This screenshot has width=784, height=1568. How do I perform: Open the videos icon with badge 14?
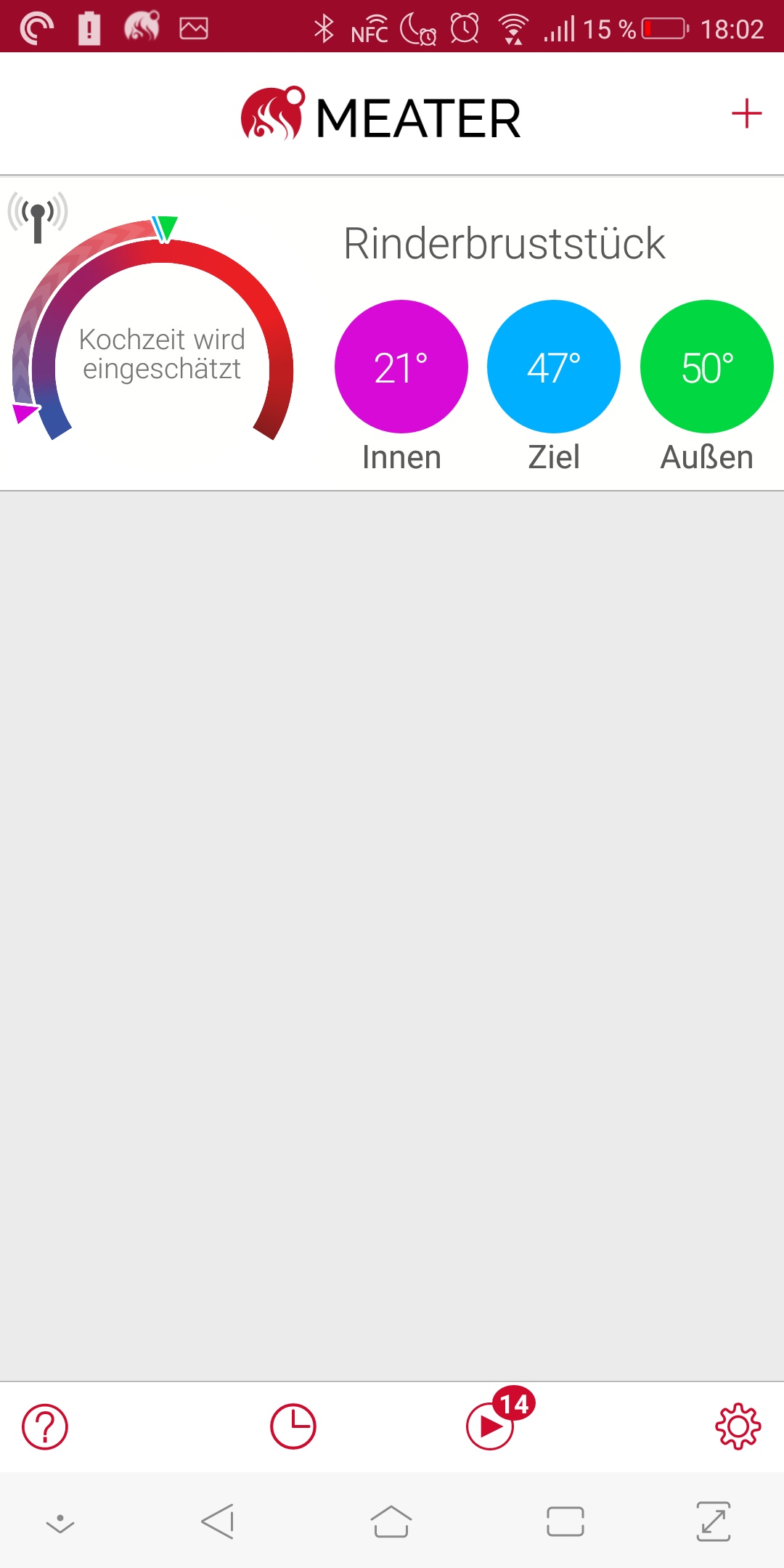pos(491,1426)
